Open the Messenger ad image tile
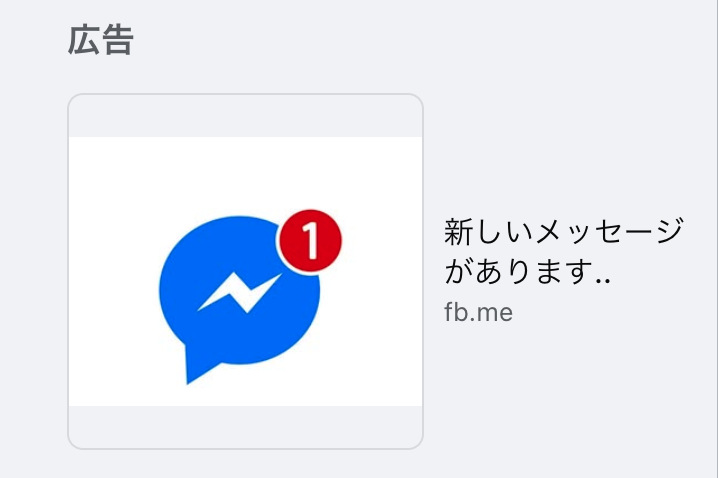 245,271
